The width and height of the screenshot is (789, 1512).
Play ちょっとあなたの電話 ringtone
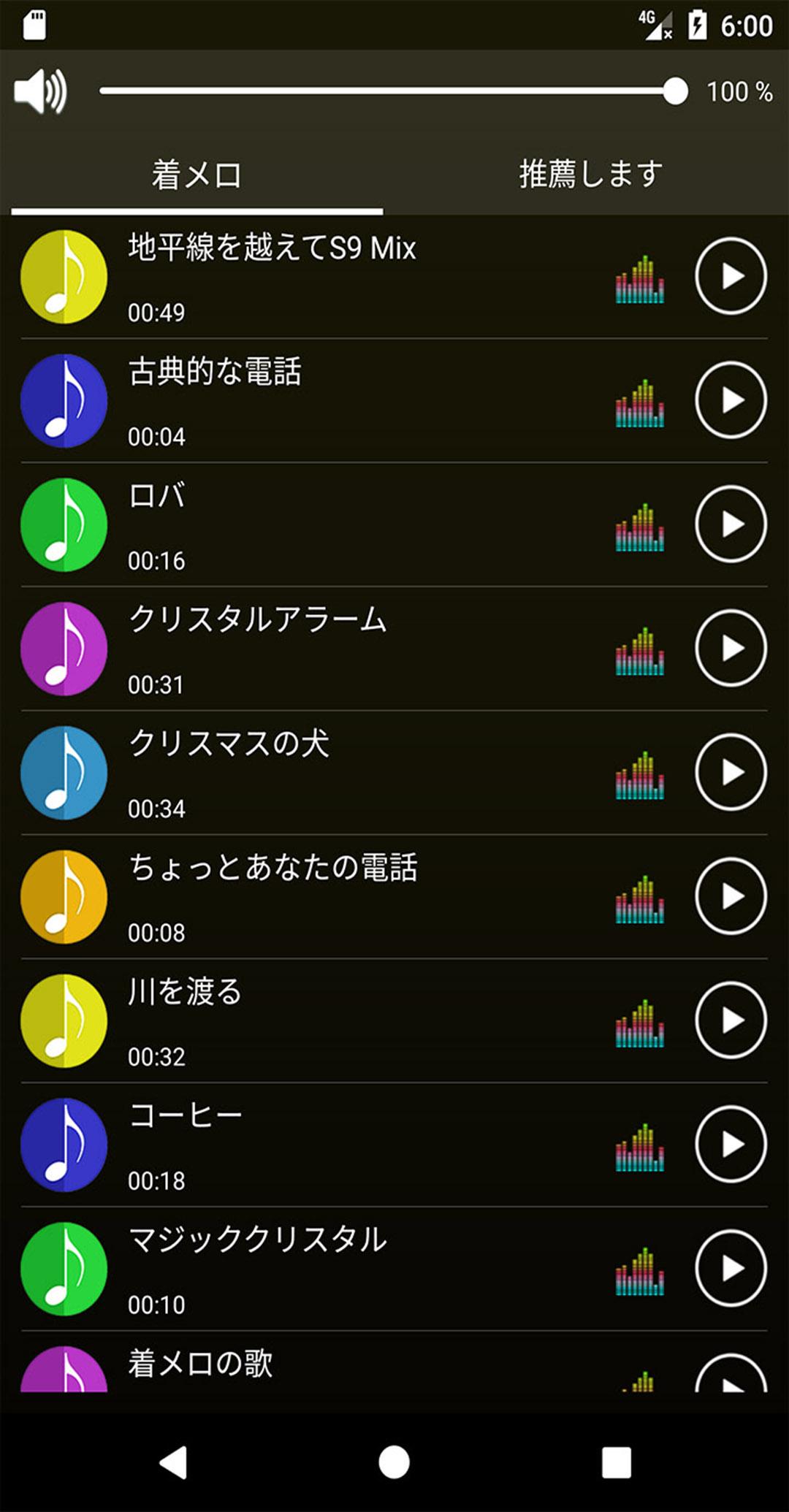[x=731, y=896]
